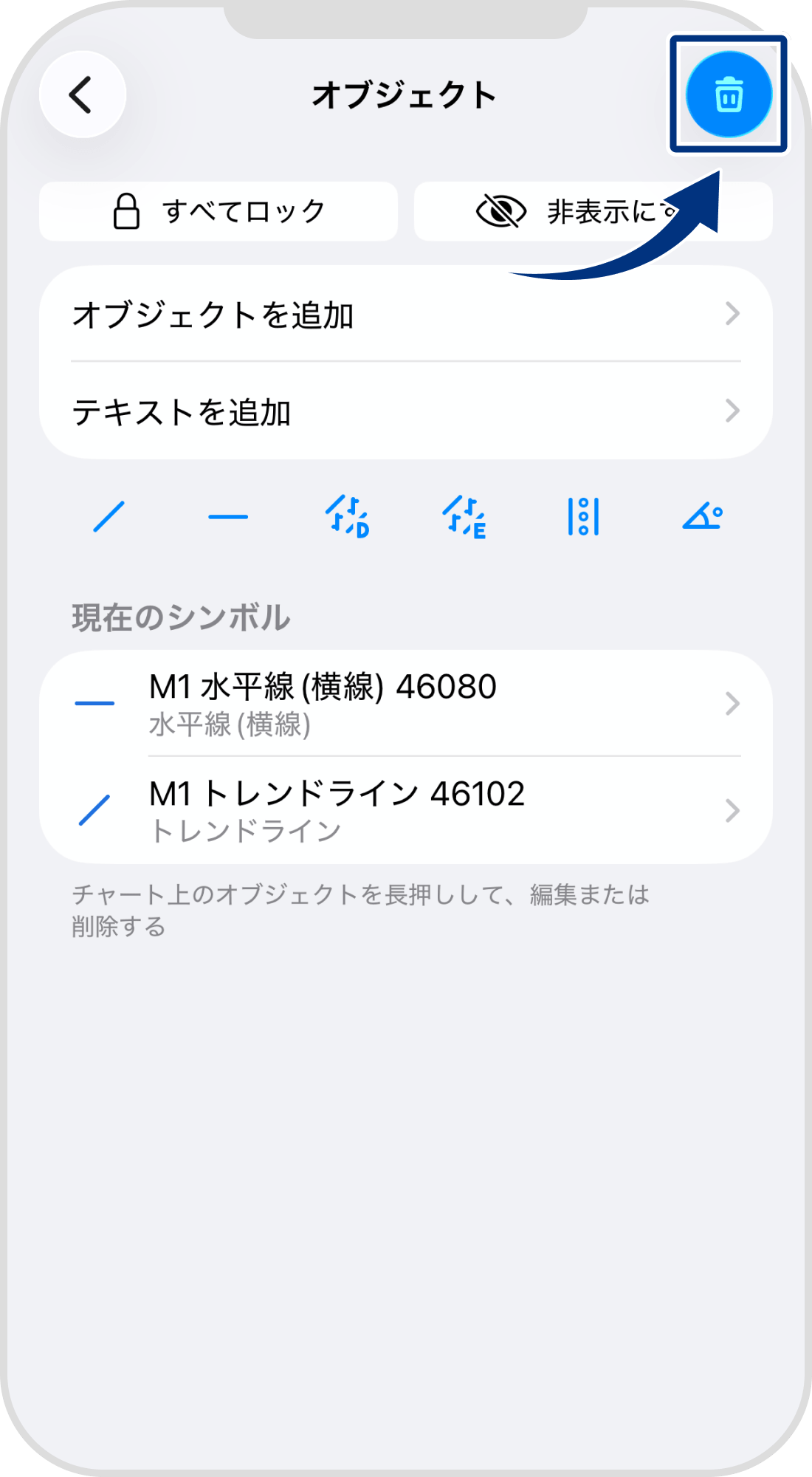Open テキストを追加 to add text
This screenshot has height=1477, width=812.
406,412
